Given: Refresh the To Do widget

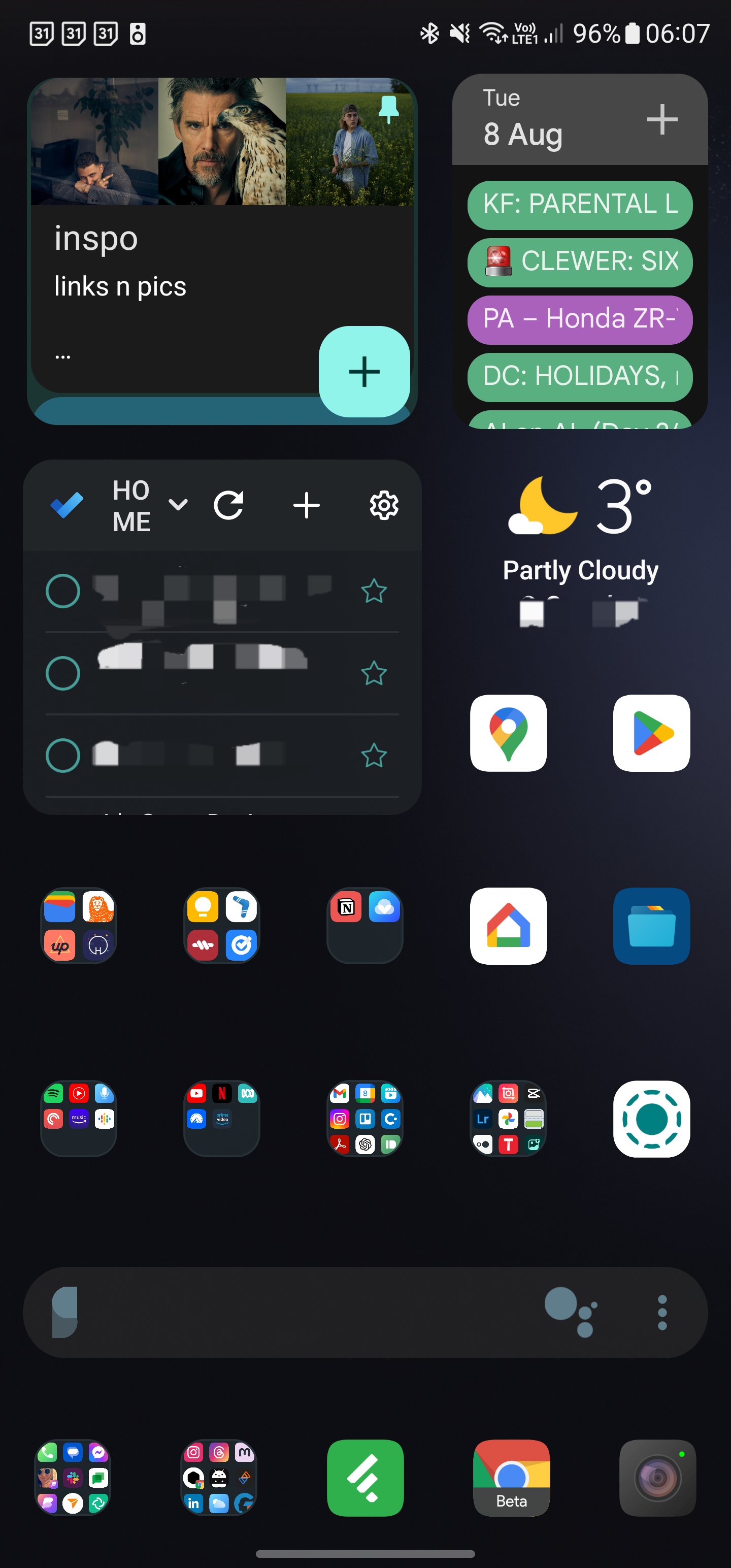Looking at the screenshot, I should 229,505.
